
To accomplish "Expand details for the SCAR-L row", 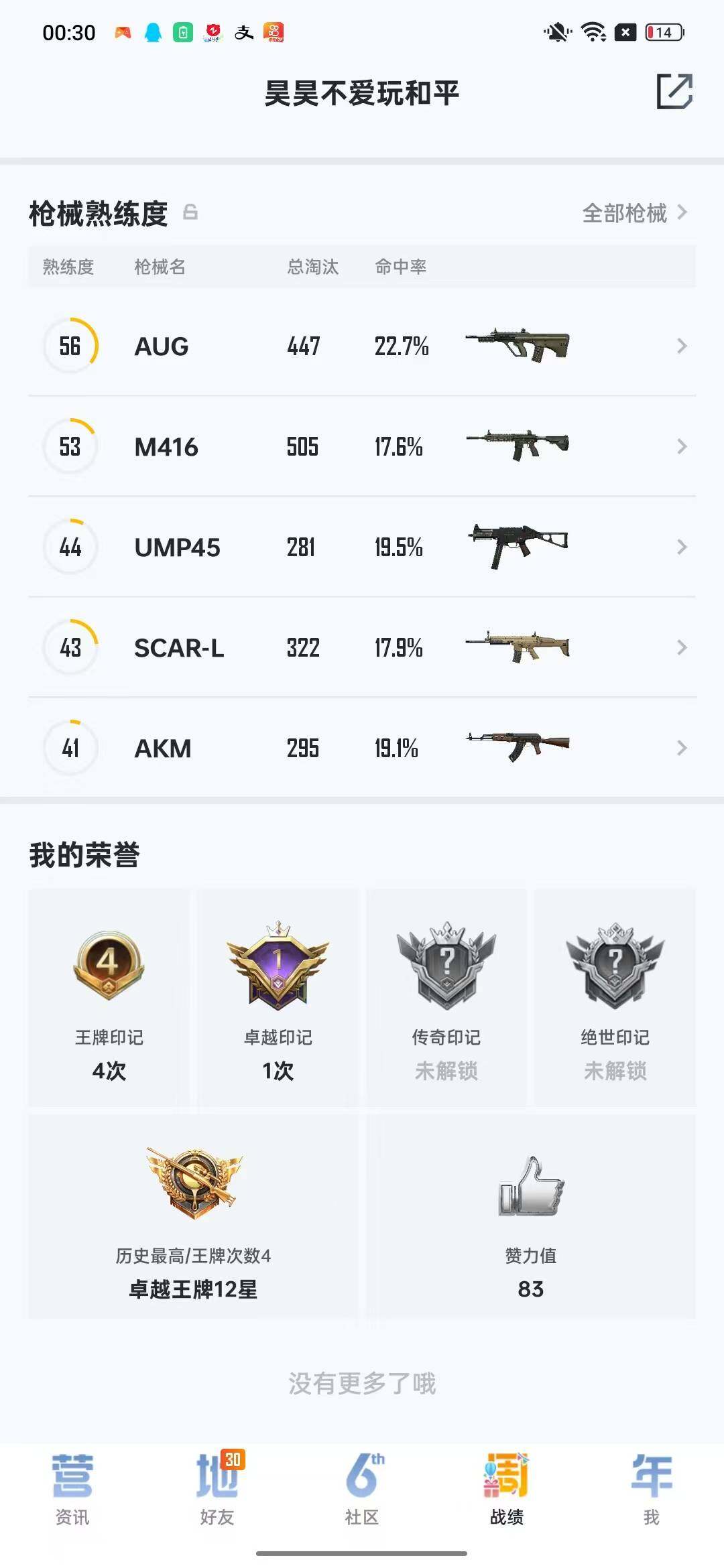I will click(683, 647).
